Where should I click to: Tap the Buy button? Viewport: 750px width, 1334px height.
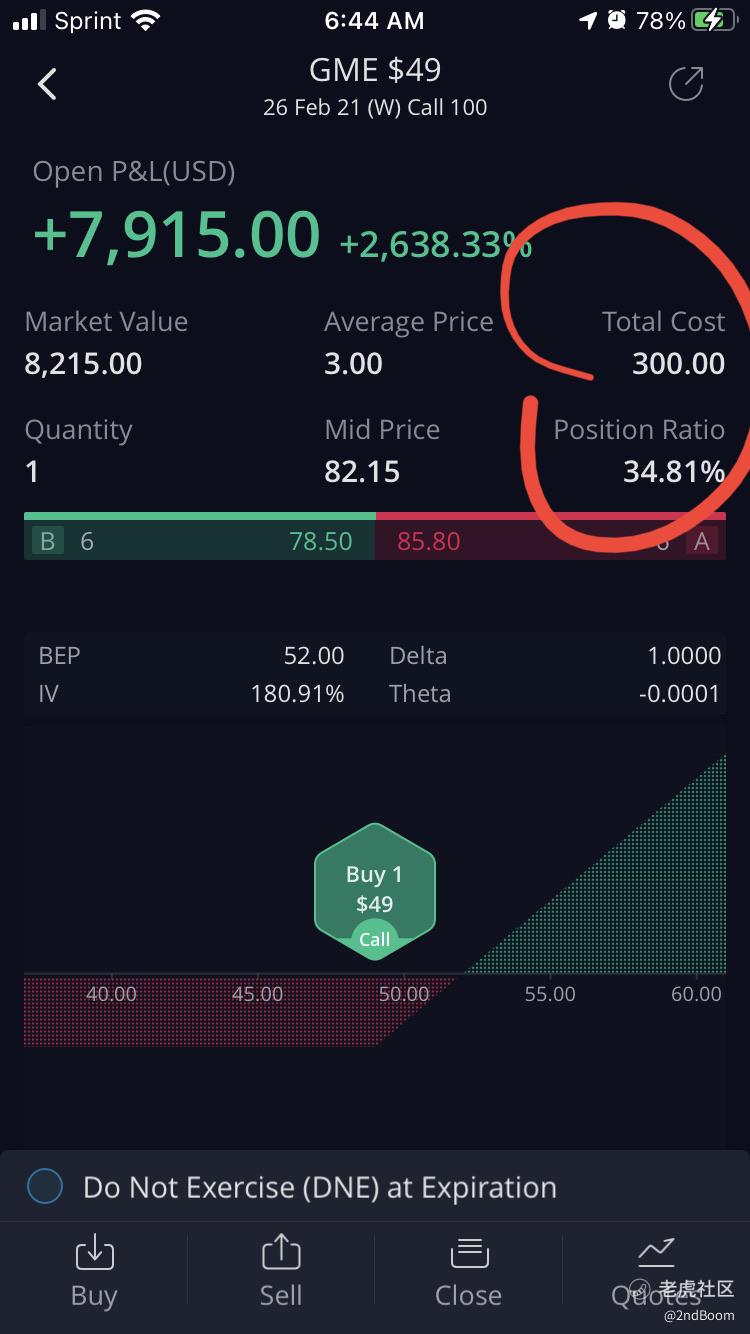[x=94, y=1272]
